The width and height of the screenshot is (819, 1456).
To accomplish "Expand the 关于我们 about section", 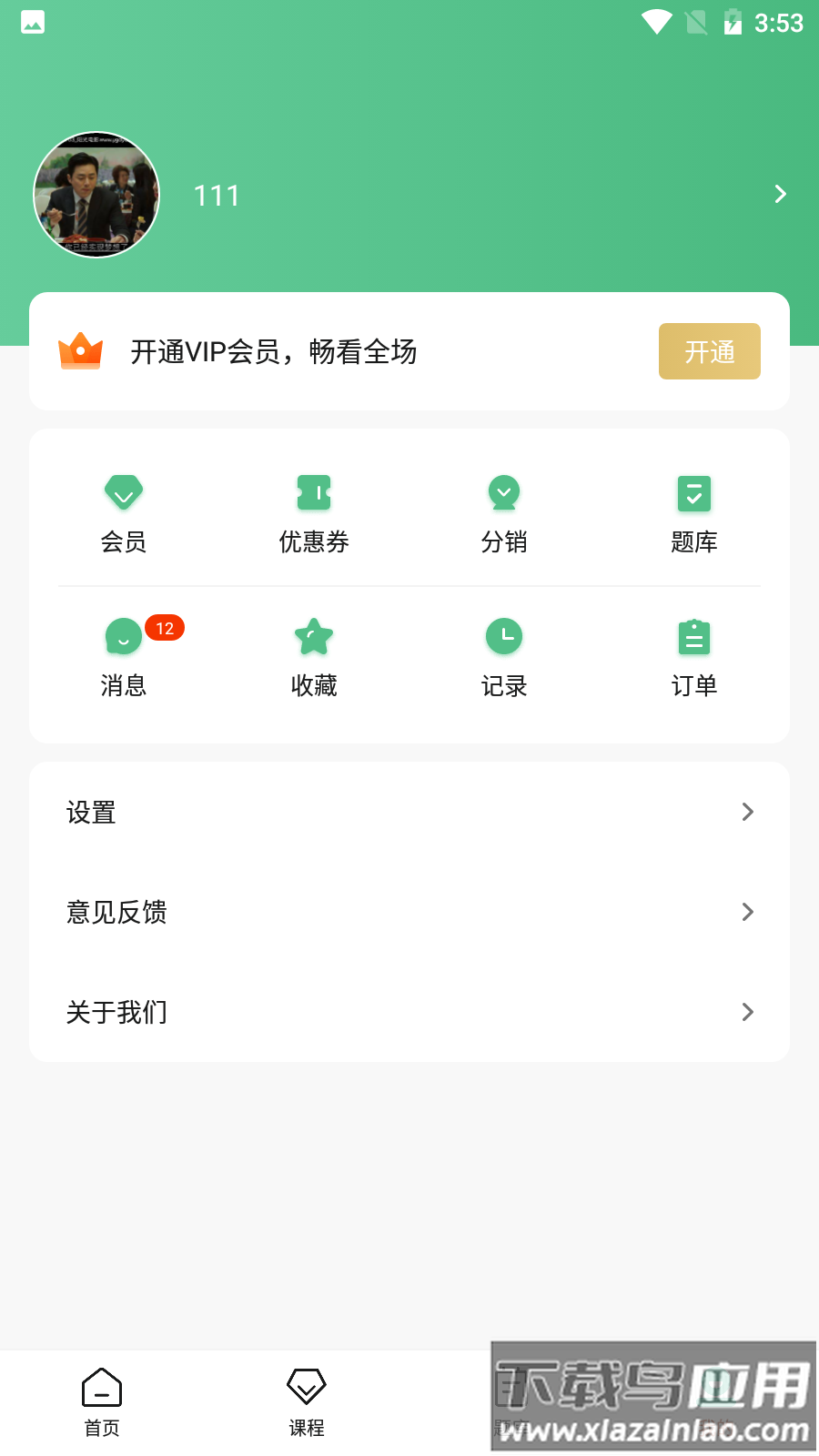I will (746, 1012).
